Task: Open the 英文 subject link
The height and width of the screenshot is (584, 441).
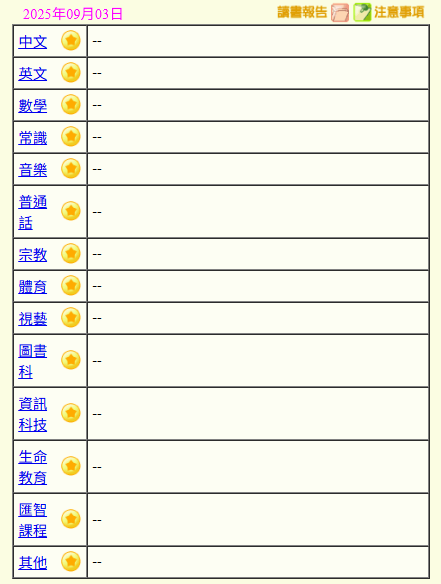Action: pyautogui.click(x=33, y=74)
